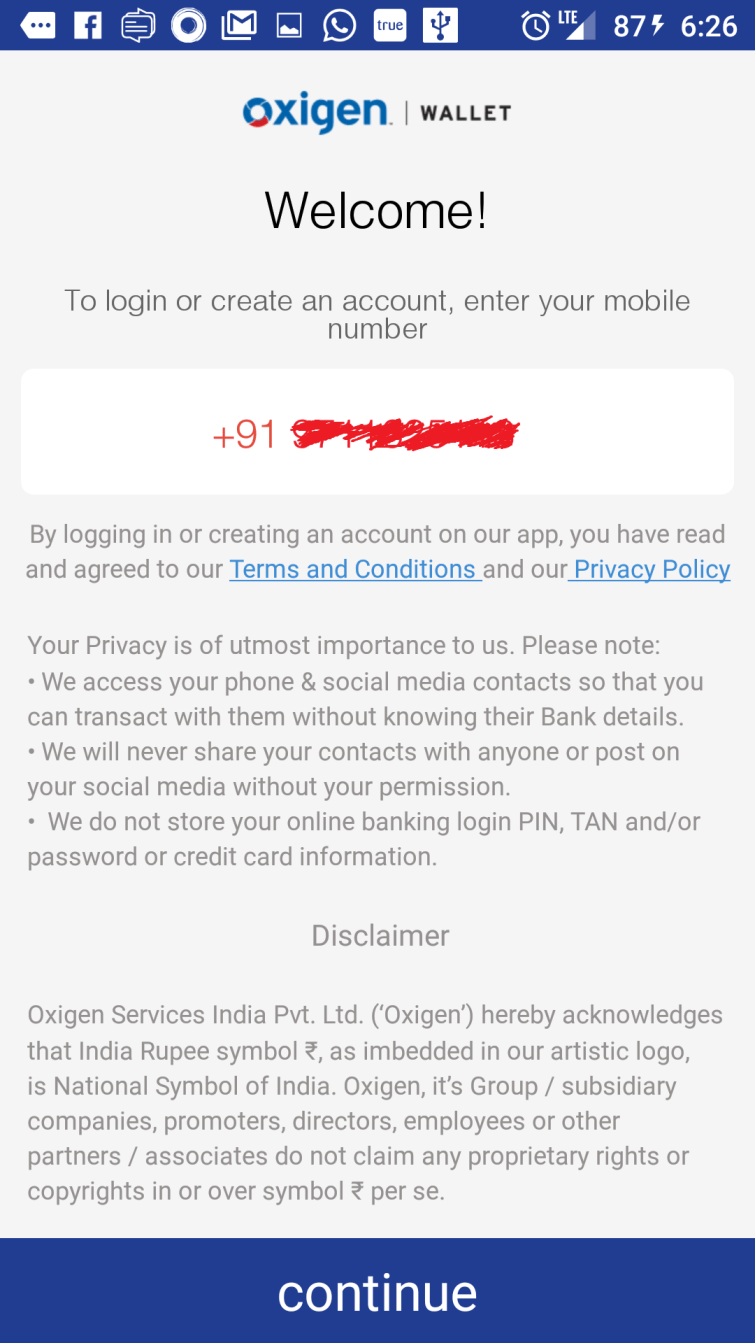Tap the continue button

click(x=377, y=1291)
